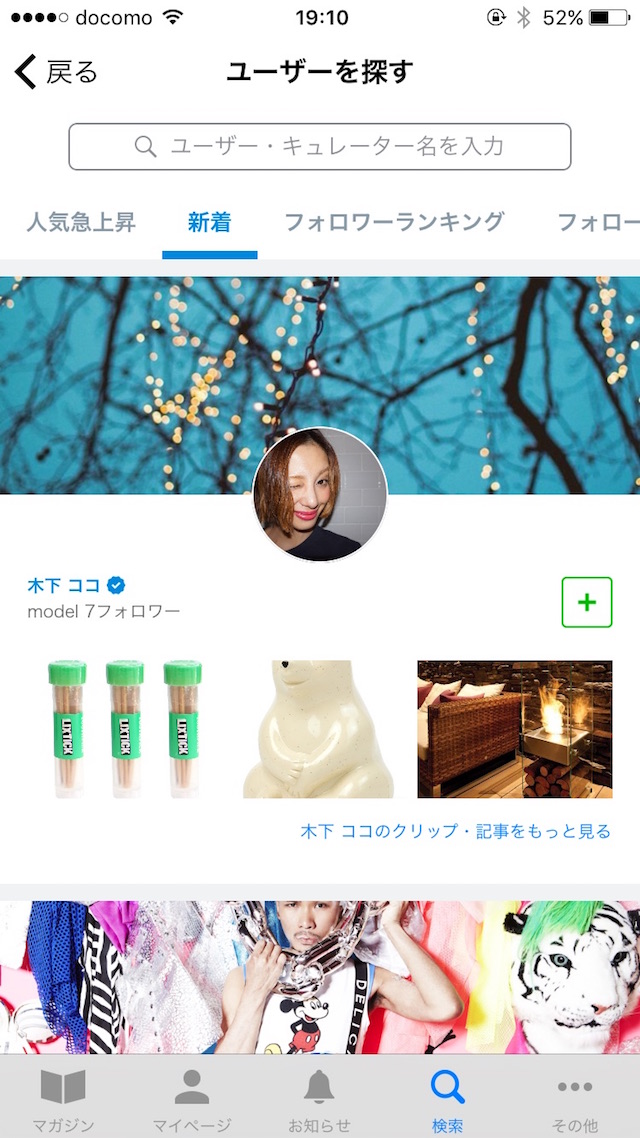Tap the ユーザー・キュレーター名 search field
The width and height of the screenshot is (640, 1138).
tap(320, 147)
